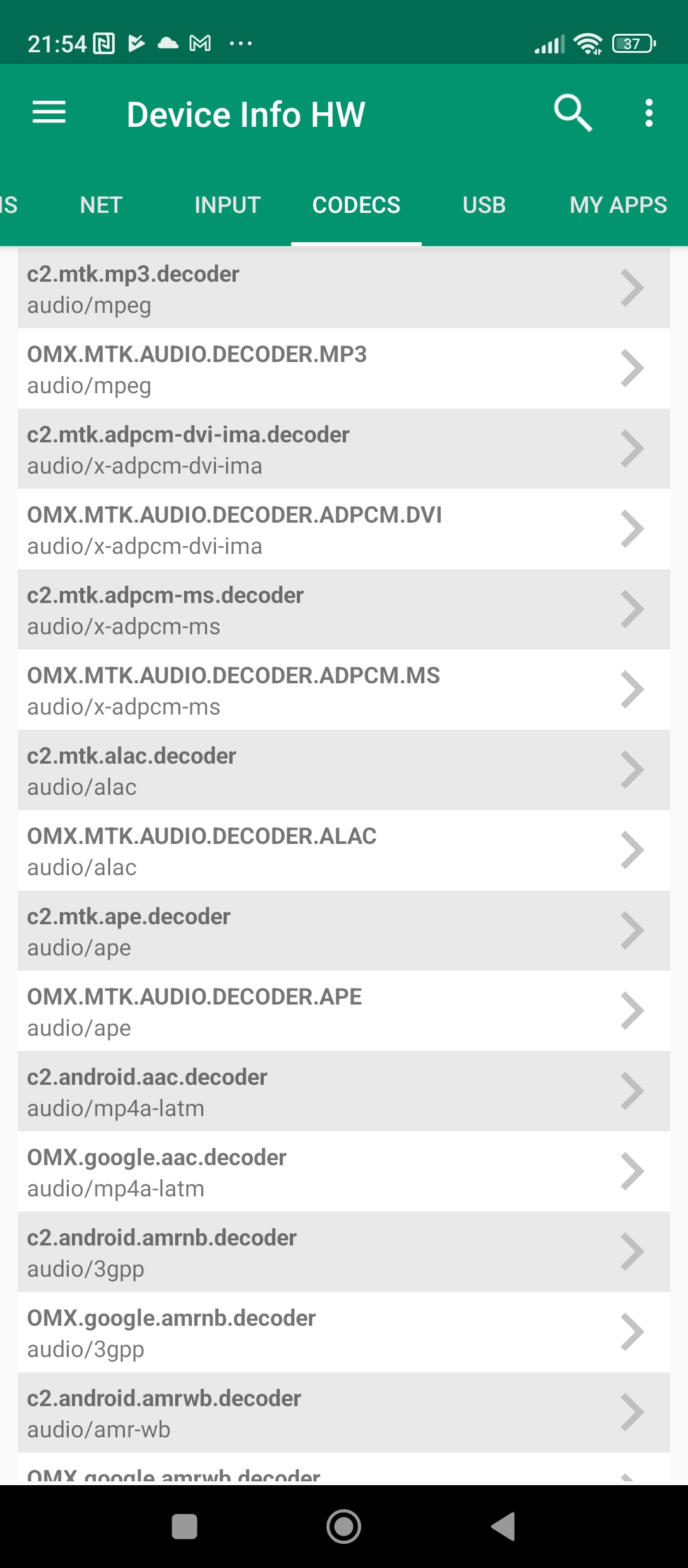Select OMX.MTK.AUDIO.DECODER.ALAC entry
The image size is (688, 1568).
(x=344, y=851)
